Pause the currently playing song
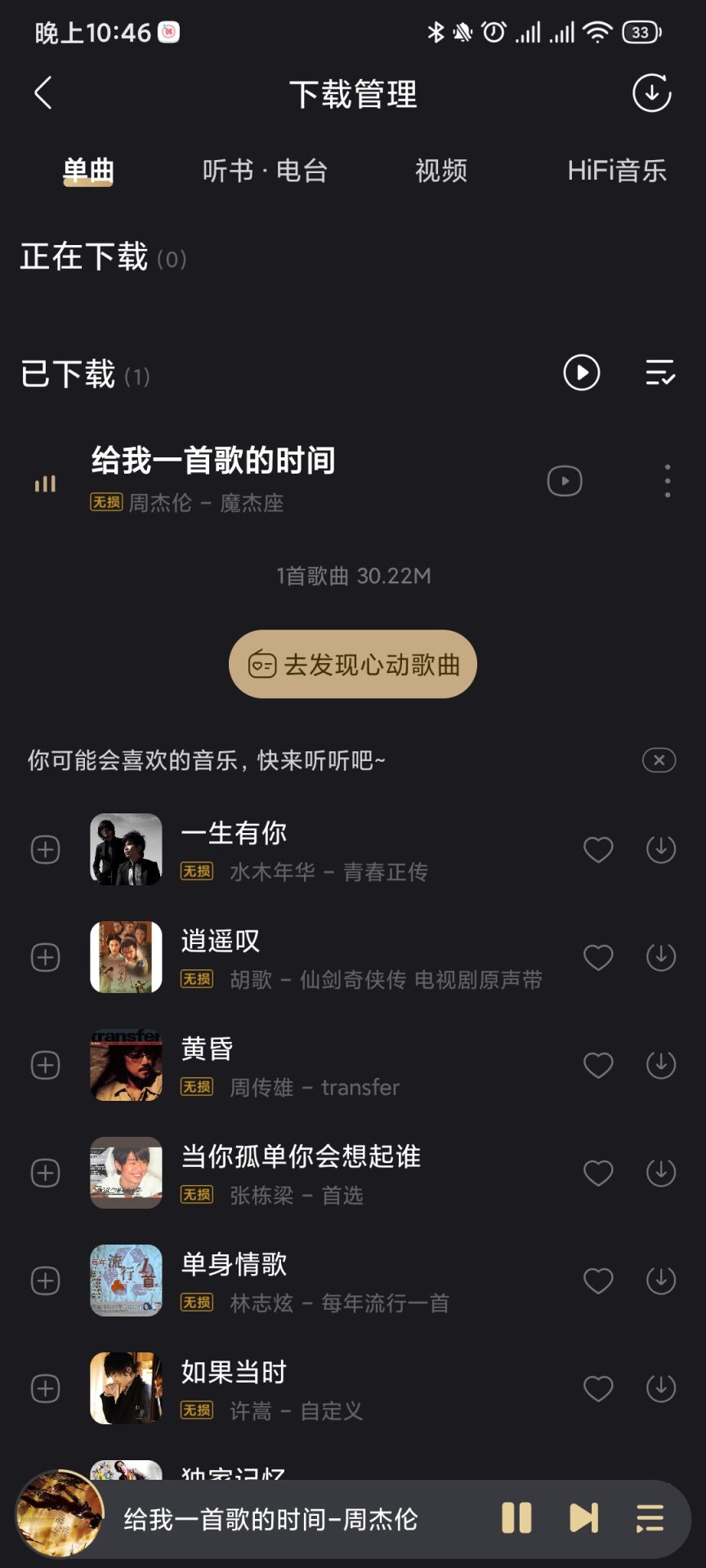This screenshot has width=706, height=1568. pos(516,1518)
